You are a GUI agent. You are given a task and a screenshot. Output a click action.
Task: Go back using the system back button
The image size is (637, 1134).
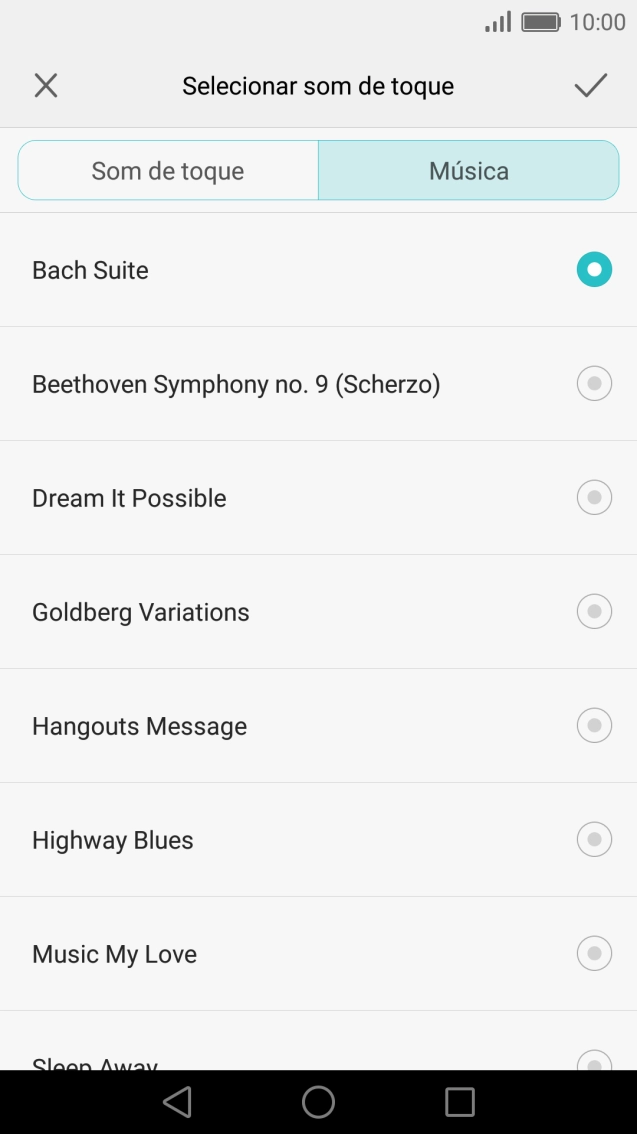177,1101
